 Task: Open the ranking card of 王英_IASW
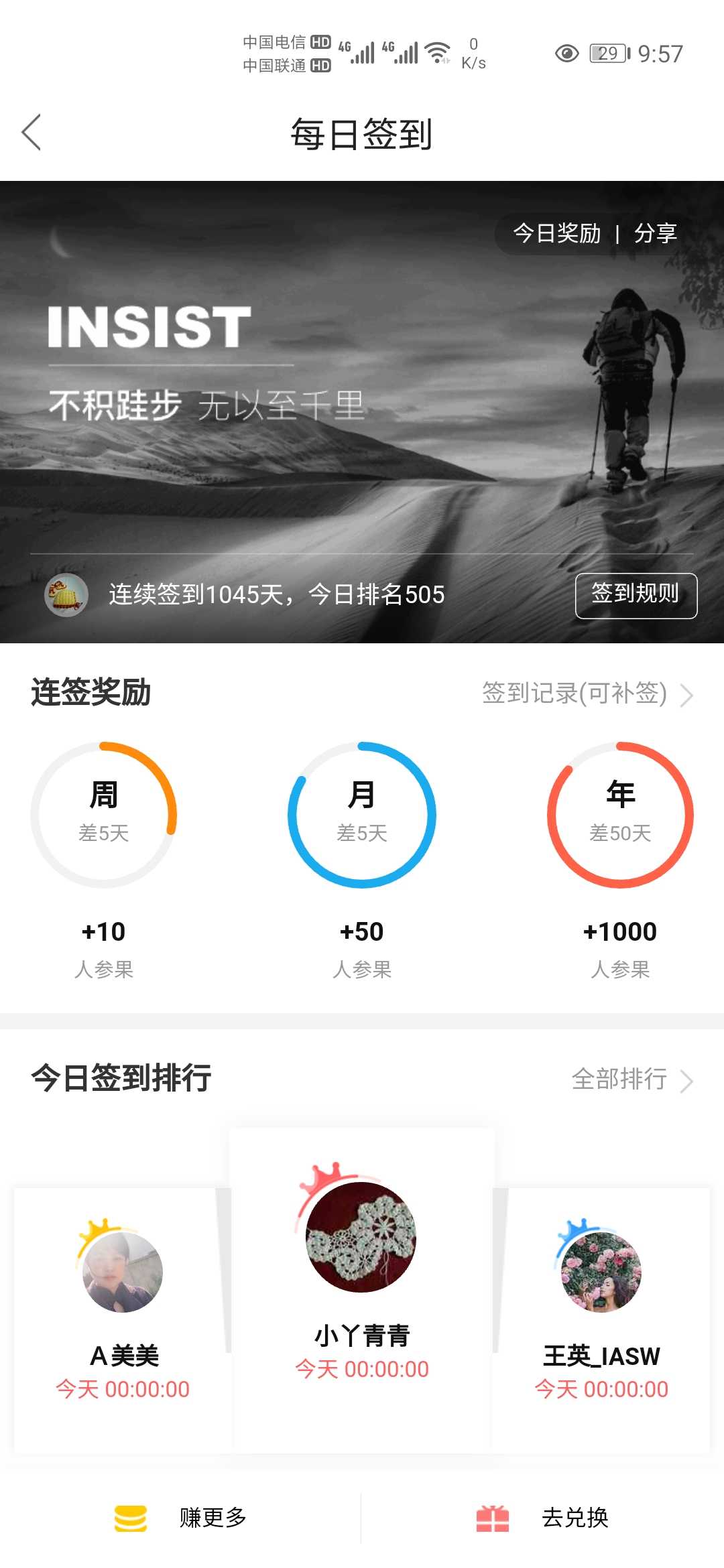[601, 1320]
